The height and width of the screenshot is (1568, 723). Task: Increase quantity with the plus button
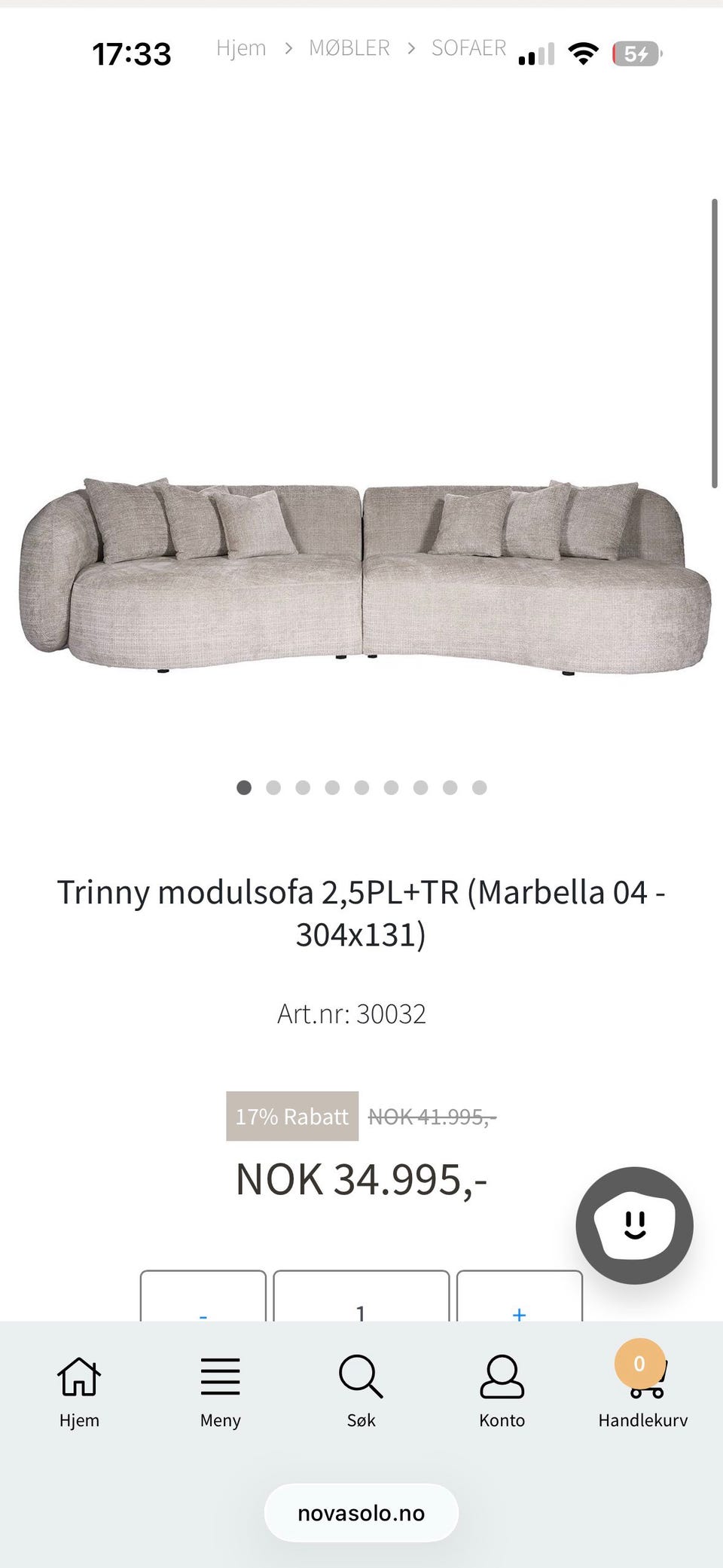click(x=520, y=1296)
